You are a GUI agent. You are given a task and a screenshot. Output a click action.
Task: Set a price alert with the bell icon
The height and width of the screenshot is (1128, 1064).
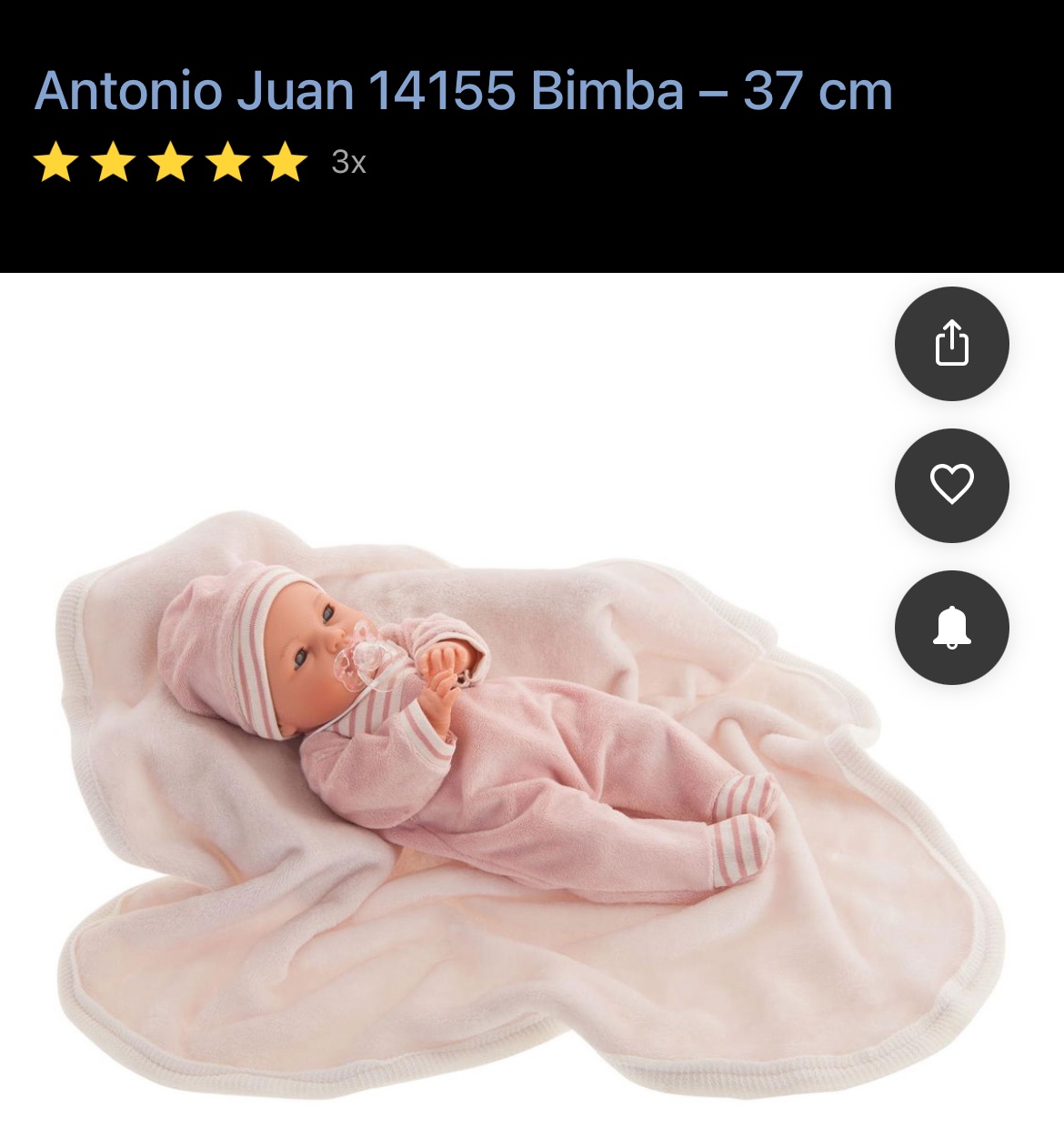tap(951, 627)
